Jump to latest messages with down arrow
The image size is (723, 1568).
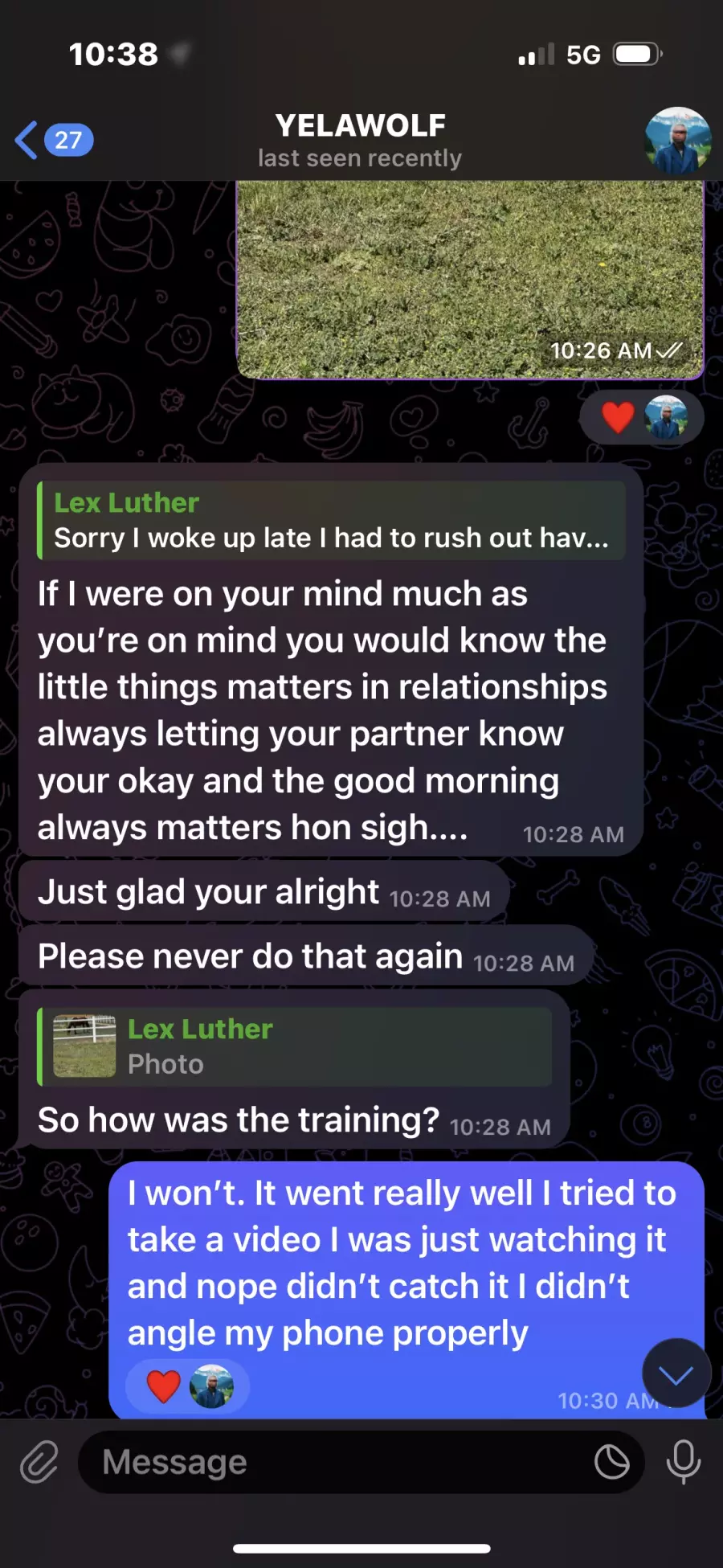click(676, 1374)
